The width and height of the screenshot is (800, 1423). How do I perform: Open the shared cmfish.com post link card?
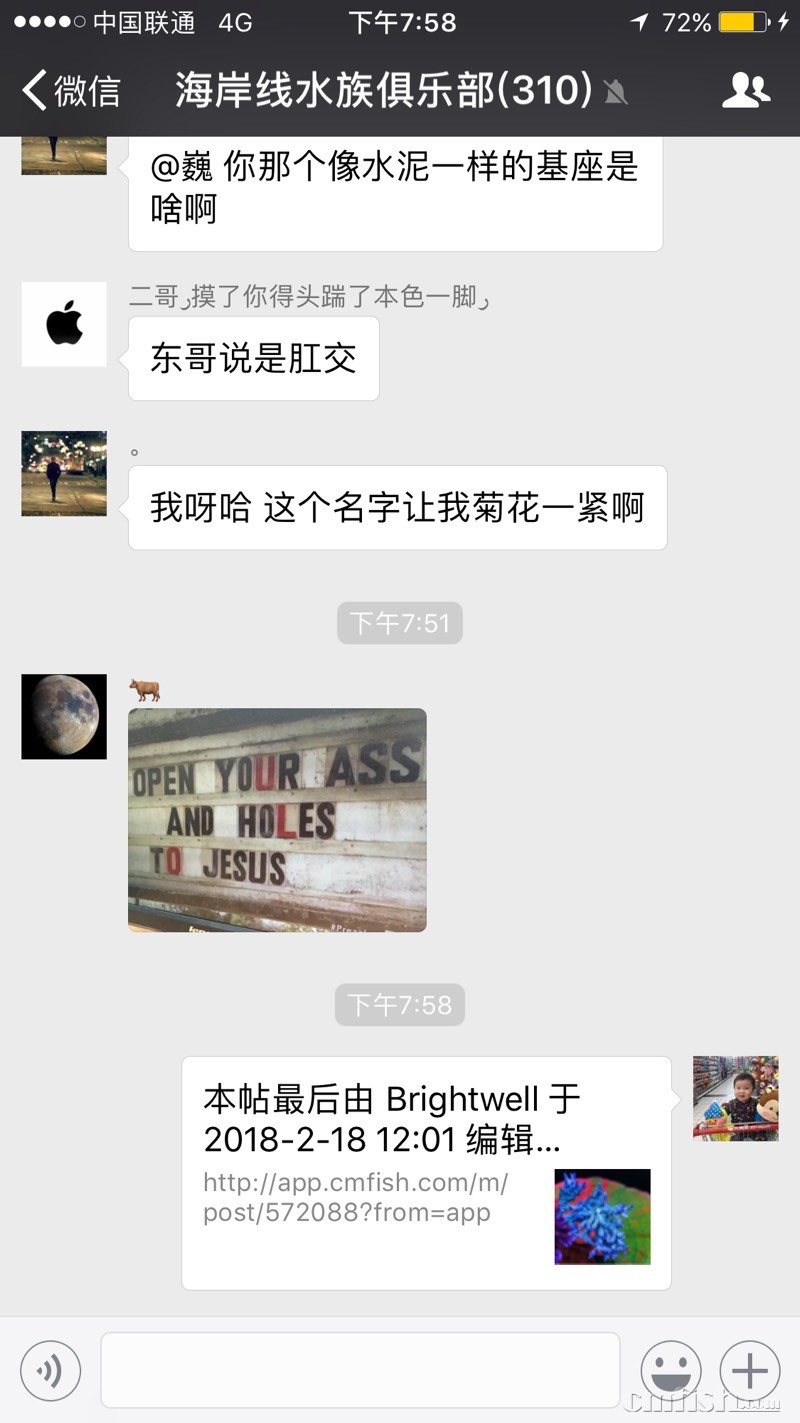coord(426,1172)
